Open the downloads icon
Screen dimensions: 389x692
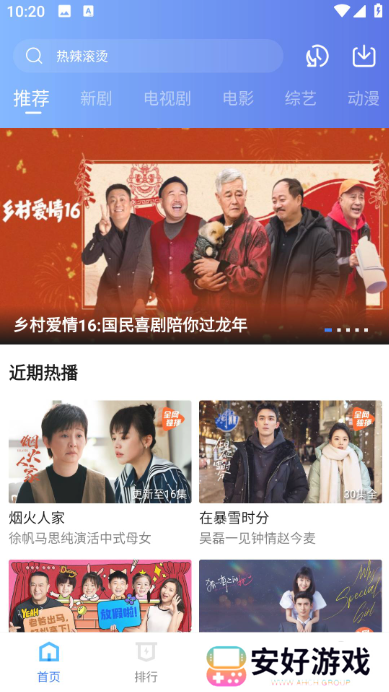click(364, 56)
